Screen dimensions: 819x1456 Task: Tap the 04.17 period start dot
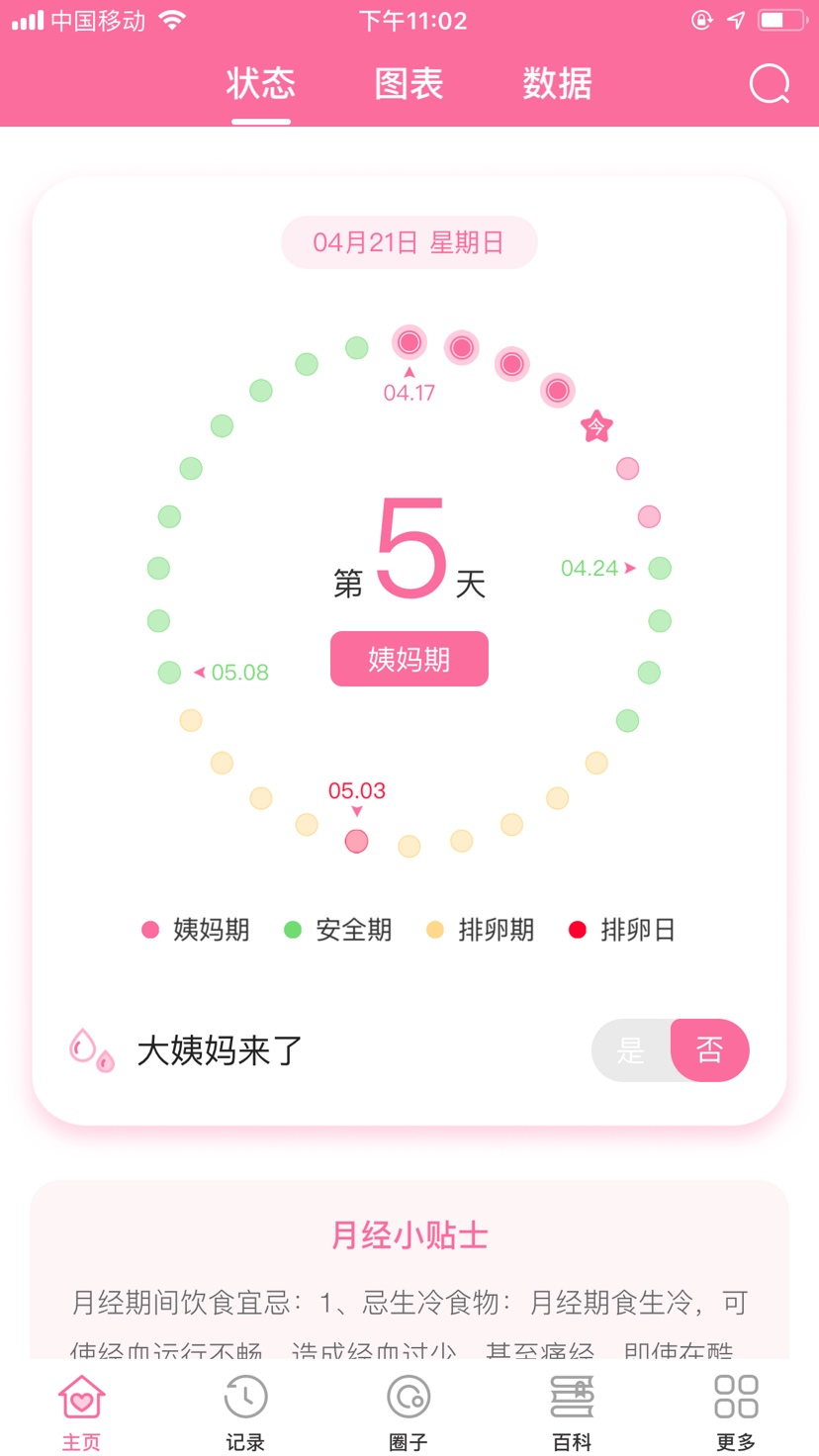409,343
